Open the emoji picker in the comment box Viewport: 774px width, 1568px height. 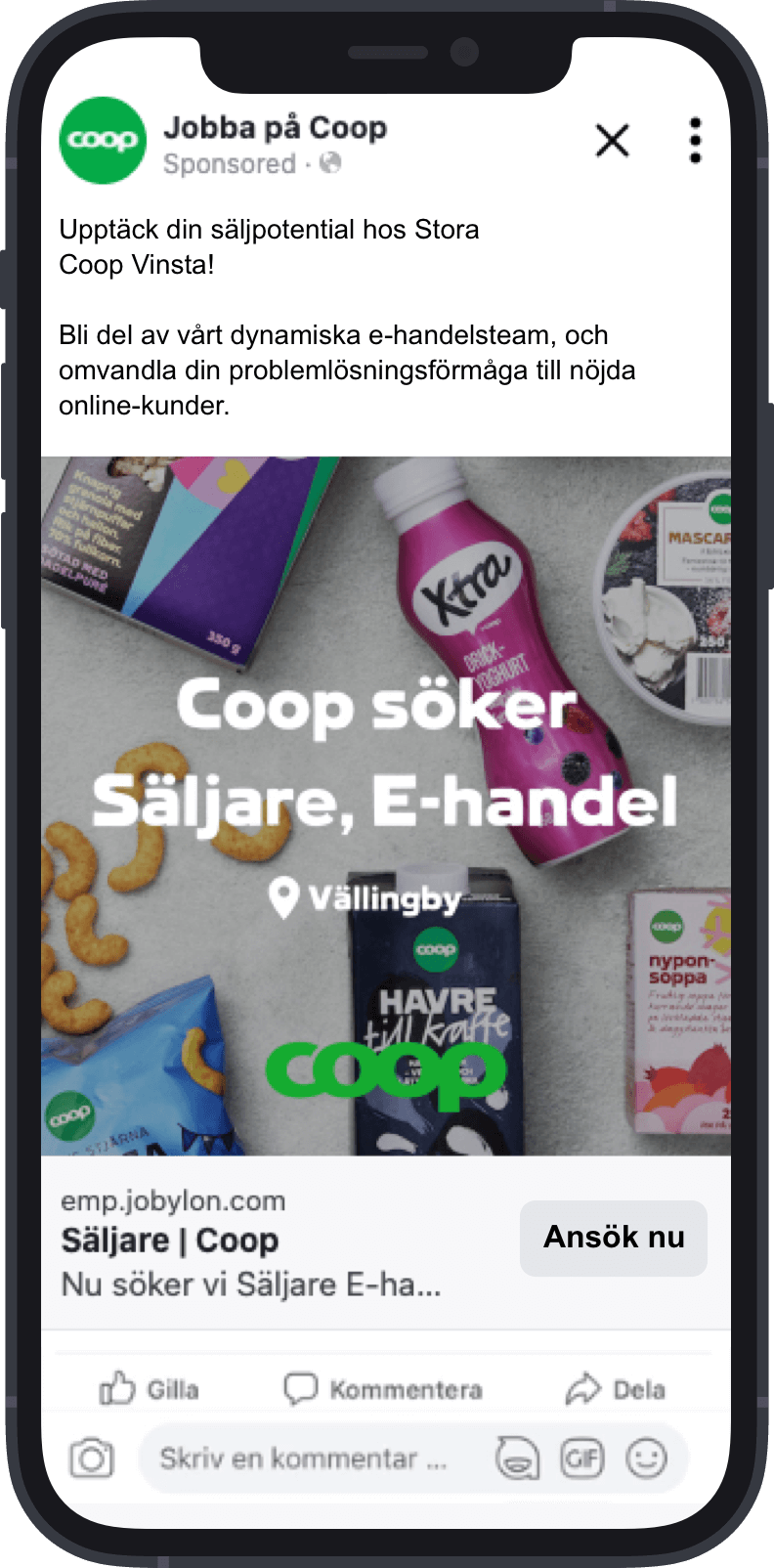[x=646, y=1459]
